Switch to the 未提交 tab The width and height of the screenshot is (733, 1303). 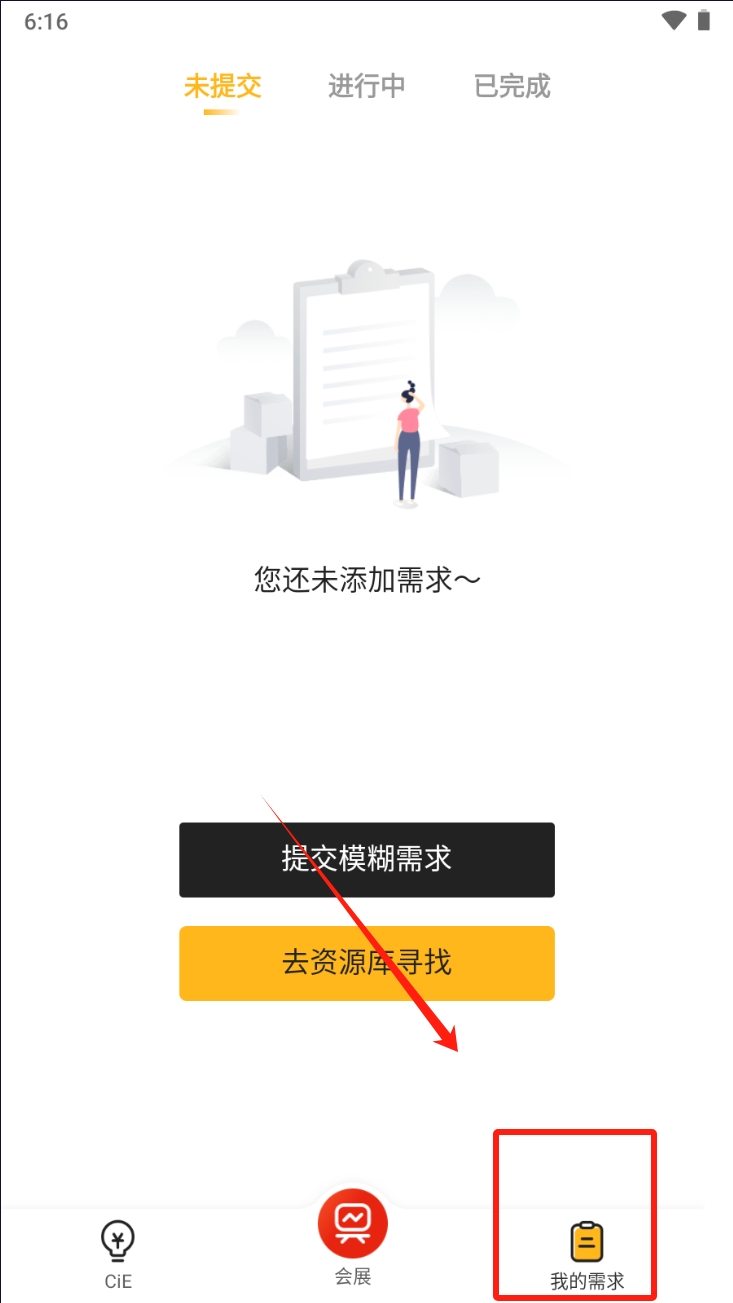pyautogui.click(x=222, y=86)
